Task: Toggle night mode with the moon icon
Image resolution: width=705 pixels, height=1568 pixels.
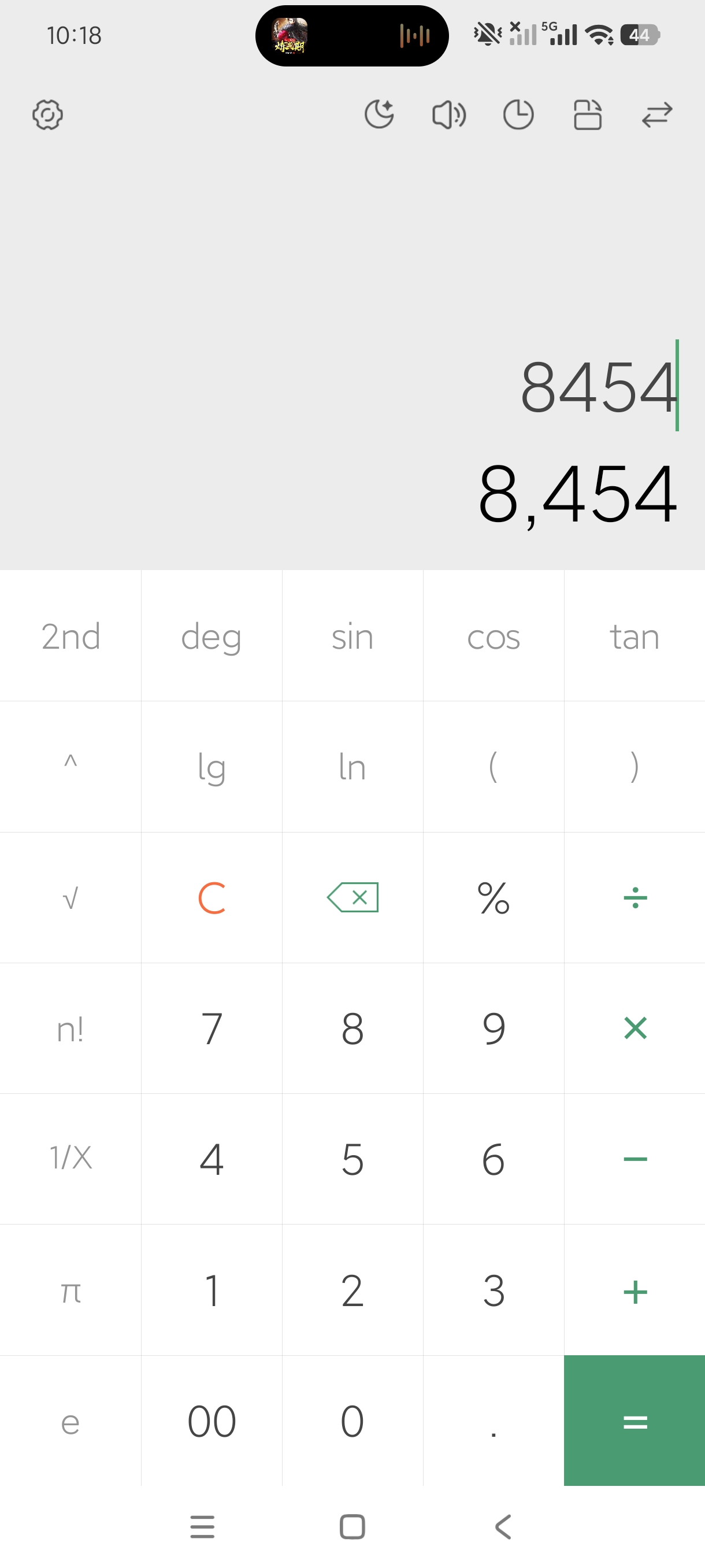Action: [380, 114]
